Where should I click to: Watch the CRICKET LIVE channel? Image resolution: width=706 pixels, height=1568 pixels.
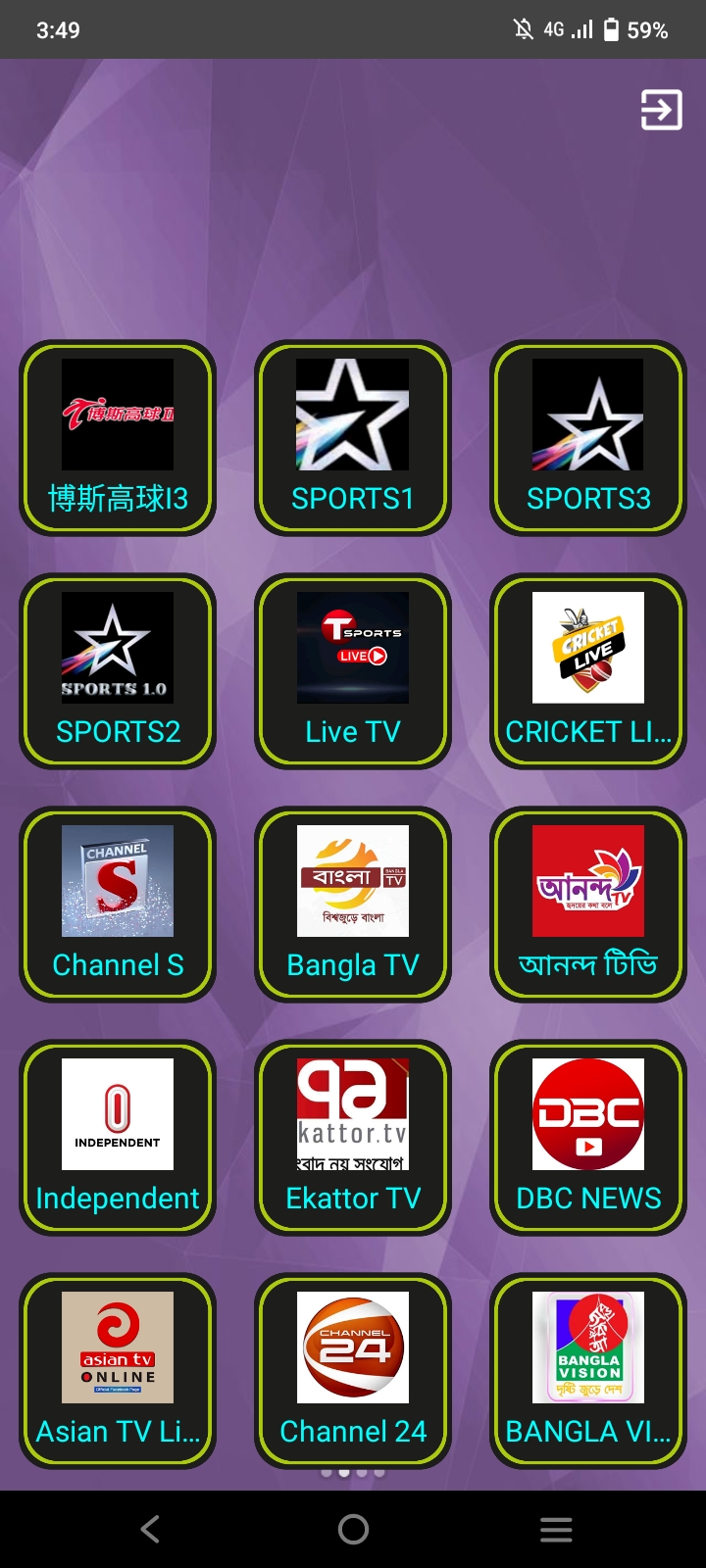click(x=588, y=671)
